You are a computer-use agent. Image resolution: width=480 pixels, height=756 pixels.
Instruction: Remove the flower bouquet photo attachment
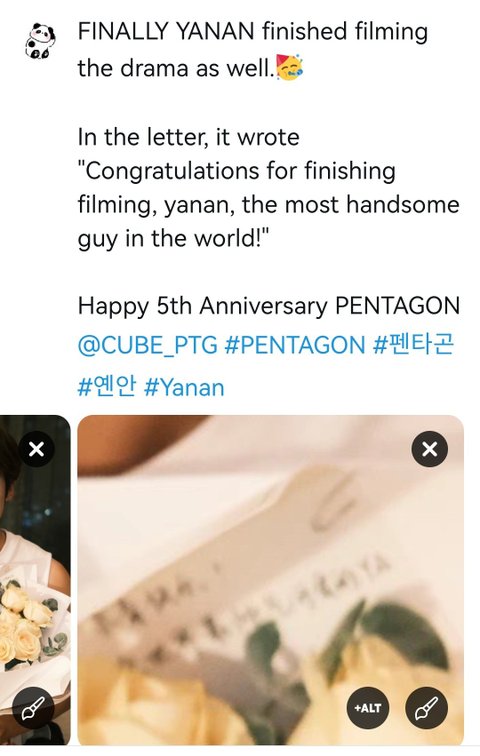tap(37, 449)
